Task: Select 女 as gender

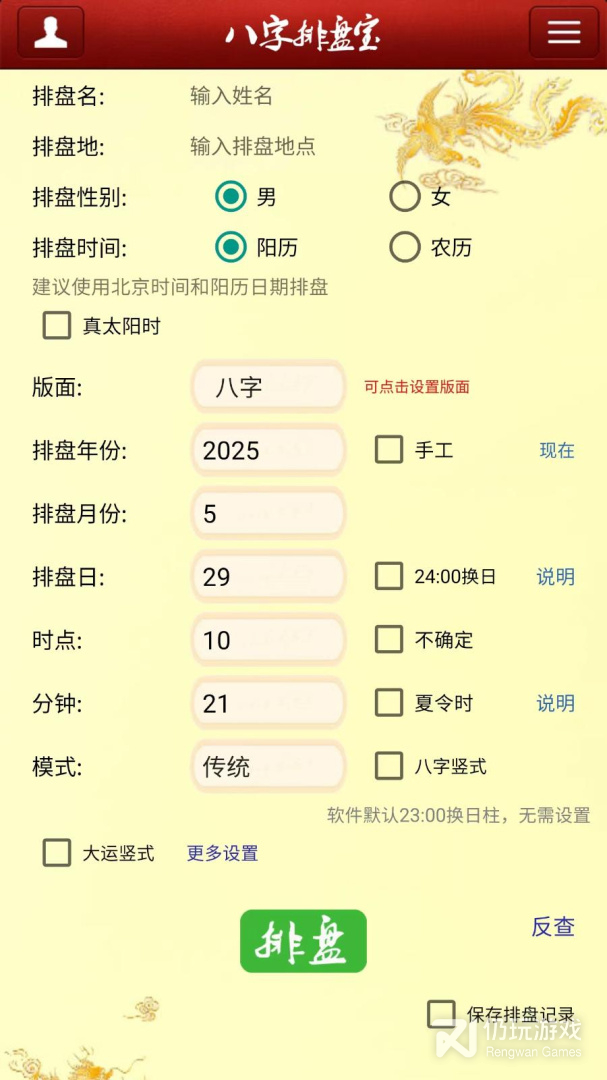Action: [x=405, y=197]
